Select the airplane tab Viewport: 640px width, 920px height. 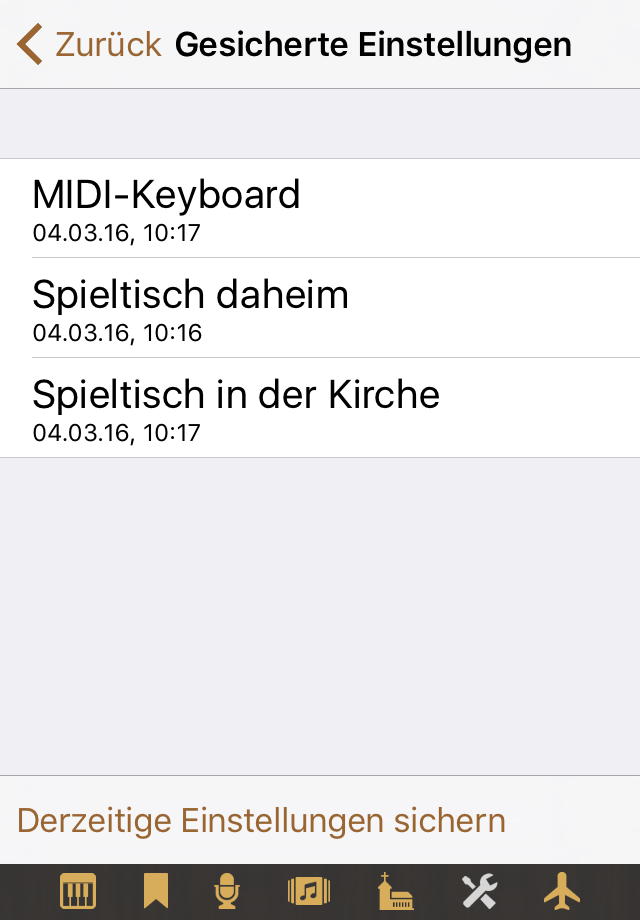click(x=562, y=891)
